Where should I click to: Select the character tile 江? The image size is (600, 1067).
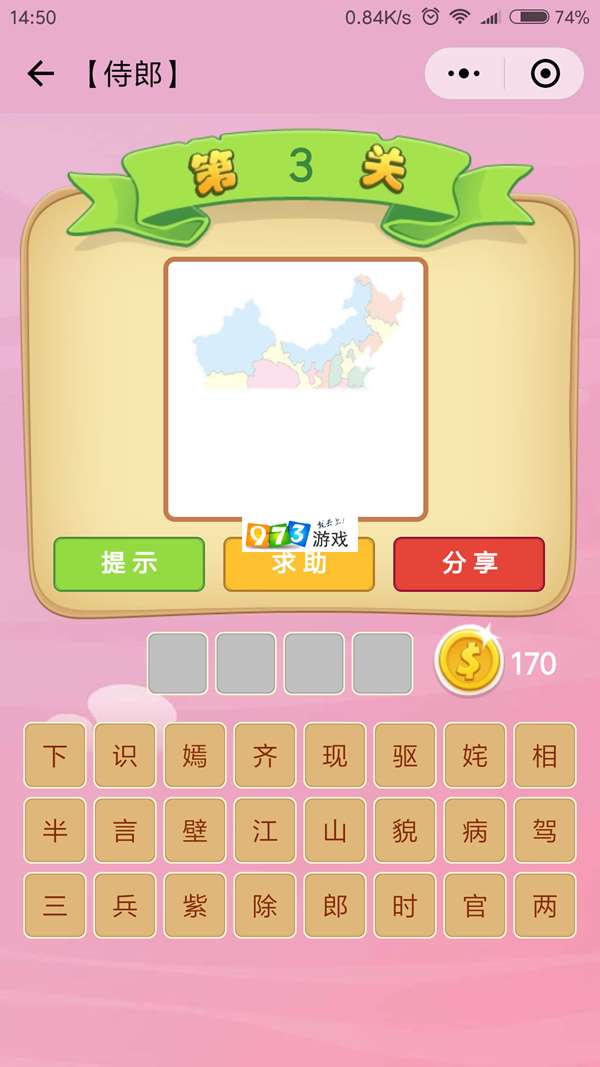(x=265, y=830)
